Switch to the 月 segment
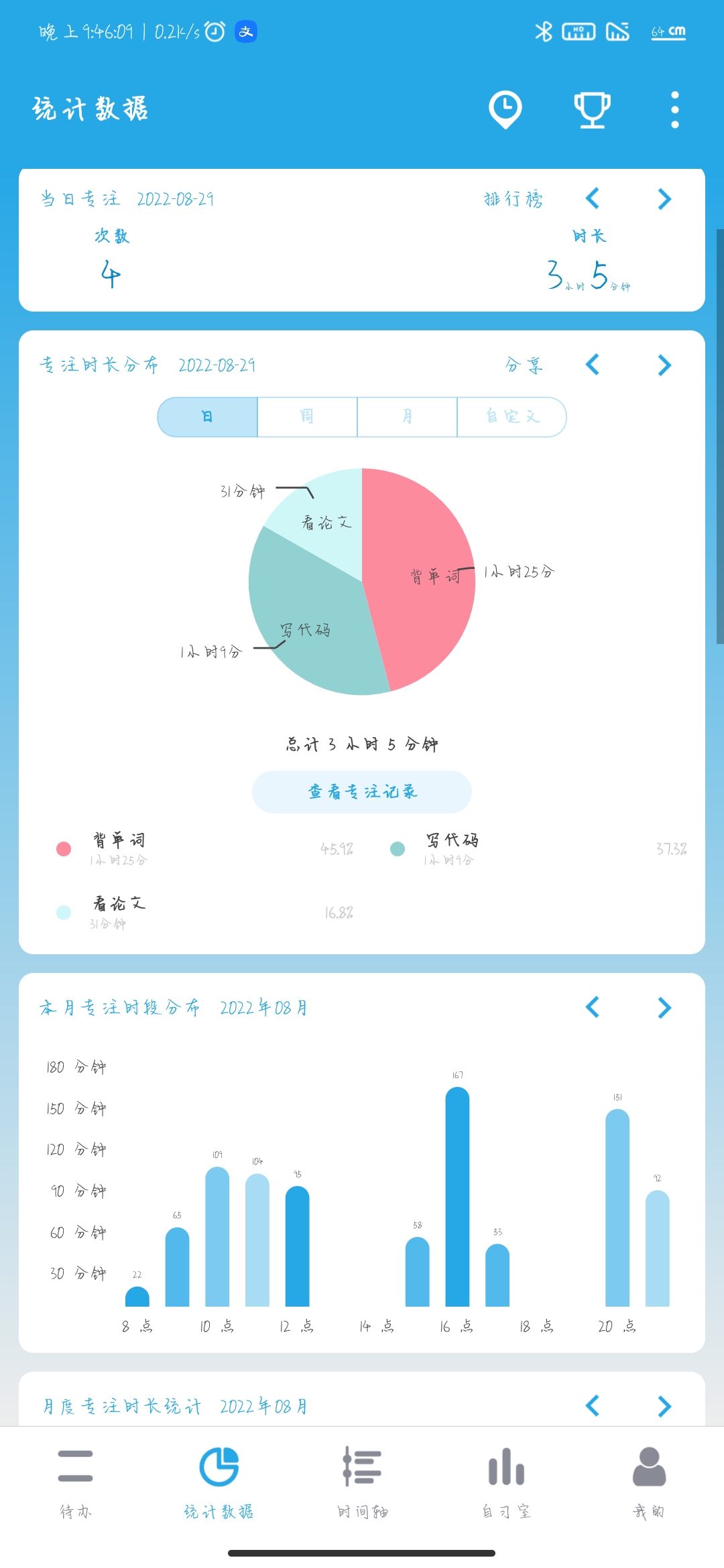The image size is (724, 1568). point(407,417)
